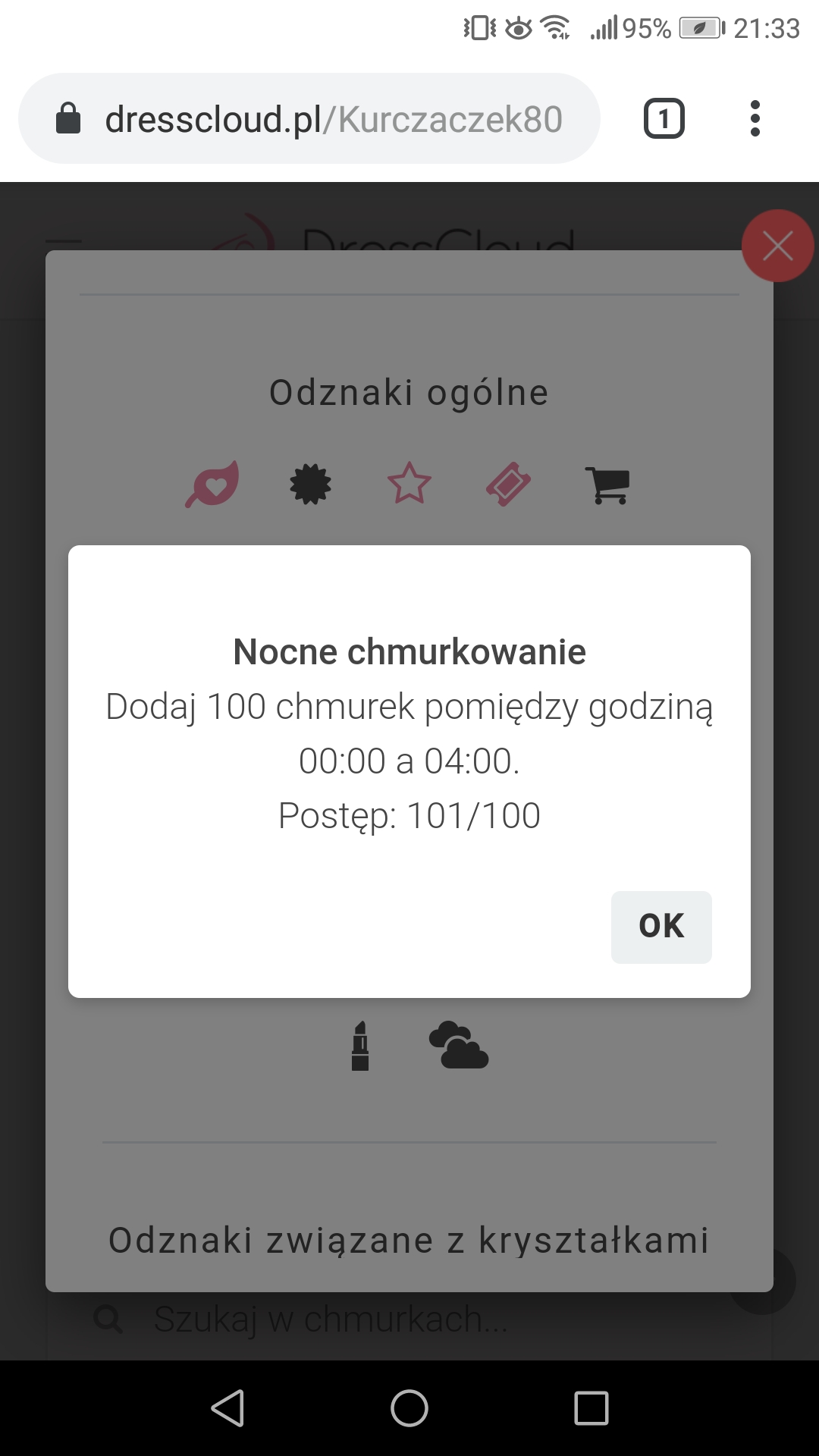Click the shopping cart badge icon
Viewport: 819px width, 1456px height.
(607, 486)
